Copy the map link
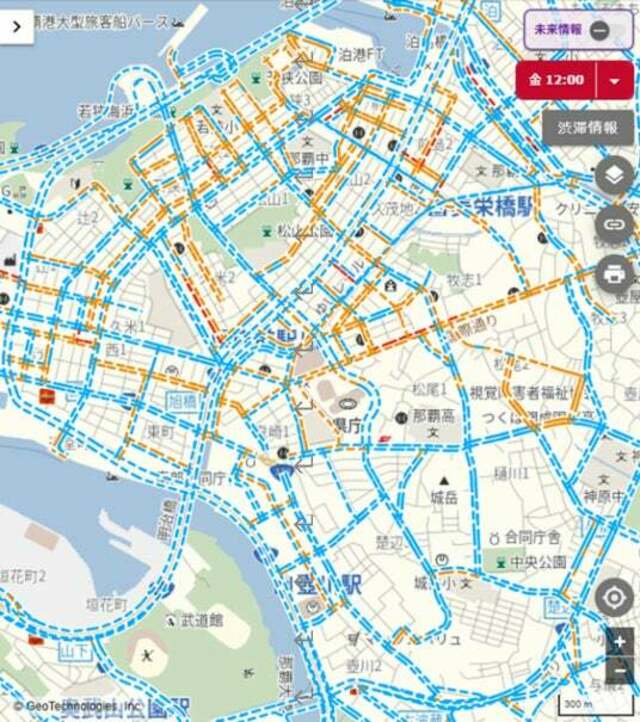 click(613, 224)
